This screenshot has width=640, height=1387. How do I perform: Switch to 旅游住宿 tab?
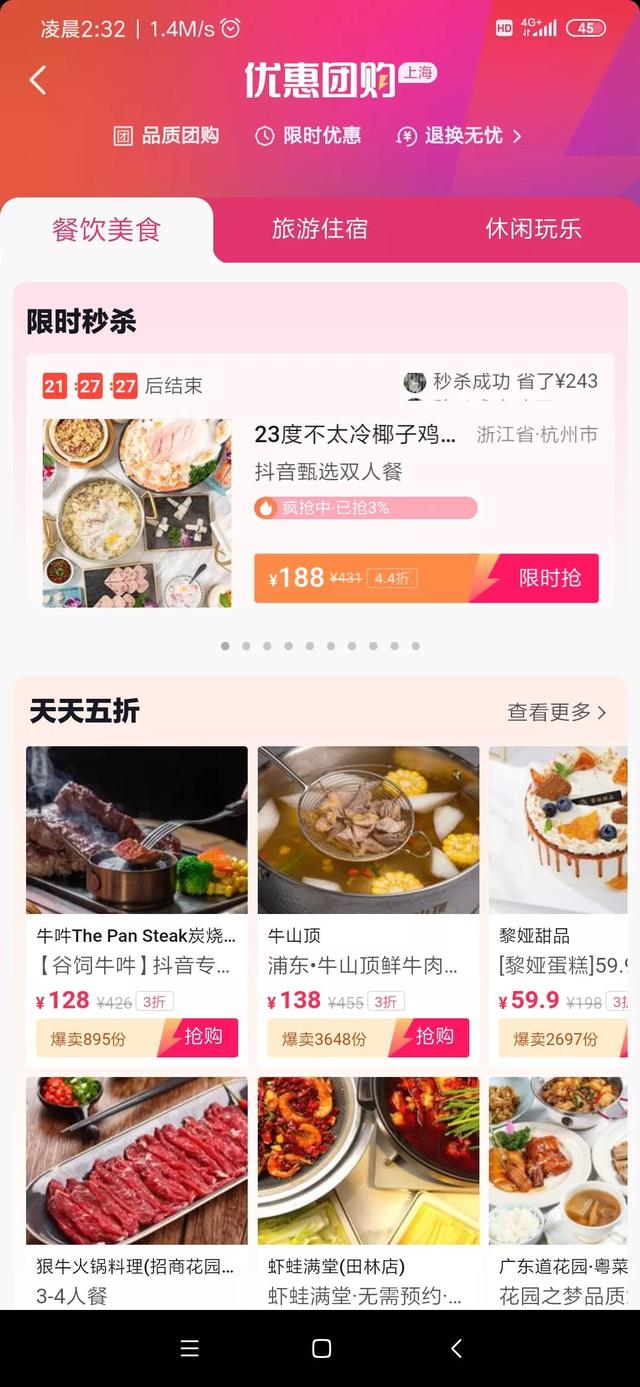pyautogui.click(x=320, y=229)
